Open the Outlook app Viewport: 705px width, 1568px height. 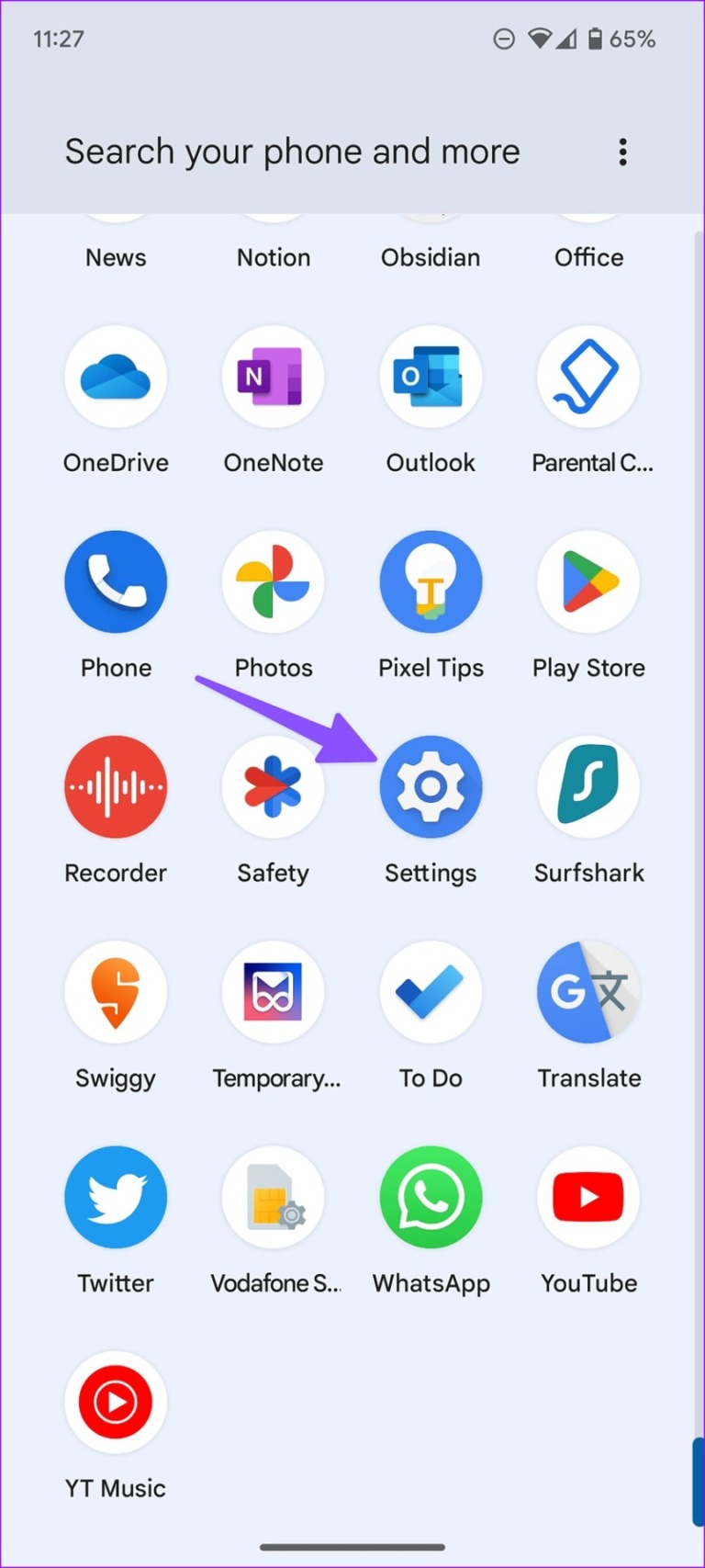click(431, 377)
